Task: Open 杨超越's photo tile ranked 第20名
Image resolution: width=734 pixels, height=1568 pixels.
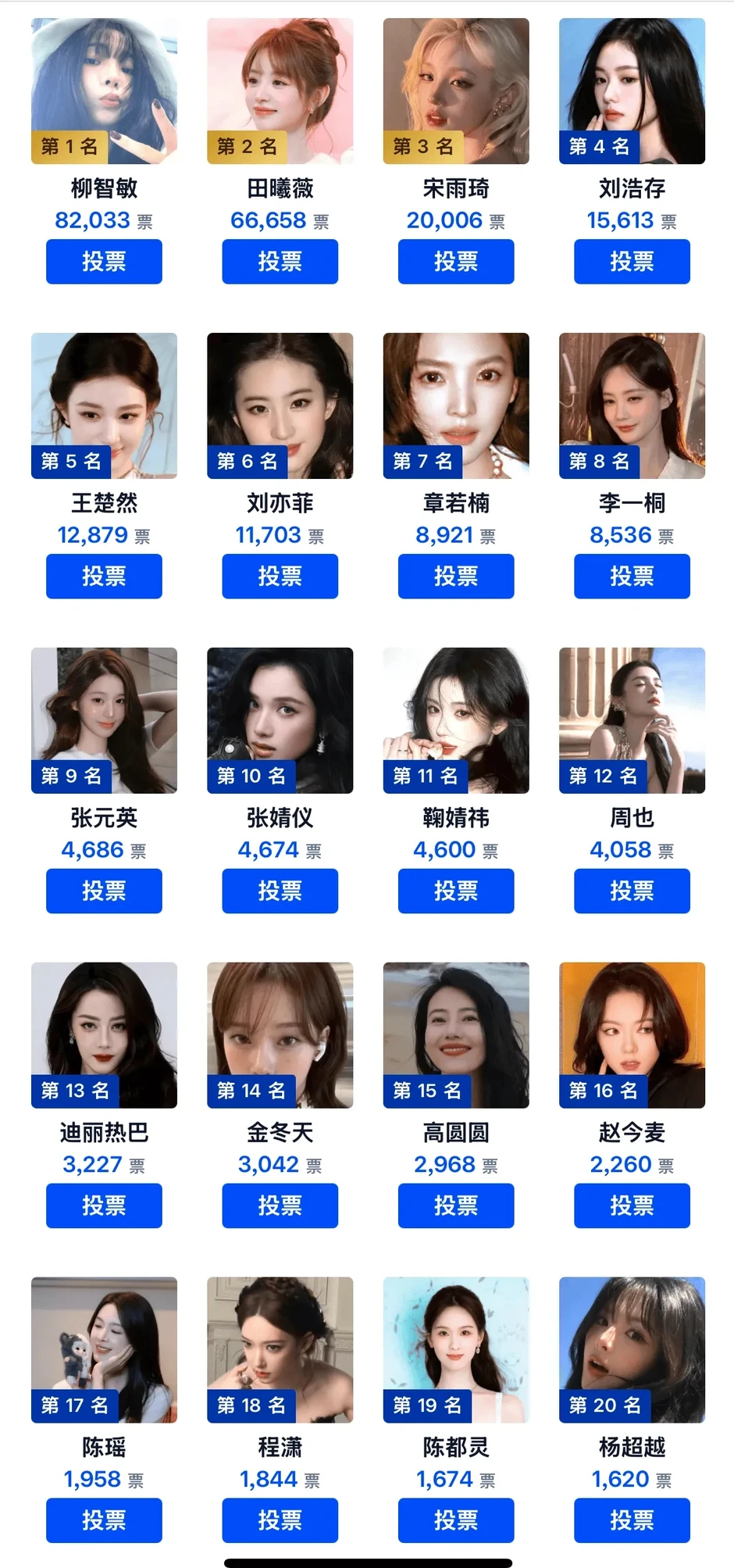Action: (x=632, y=1350)
